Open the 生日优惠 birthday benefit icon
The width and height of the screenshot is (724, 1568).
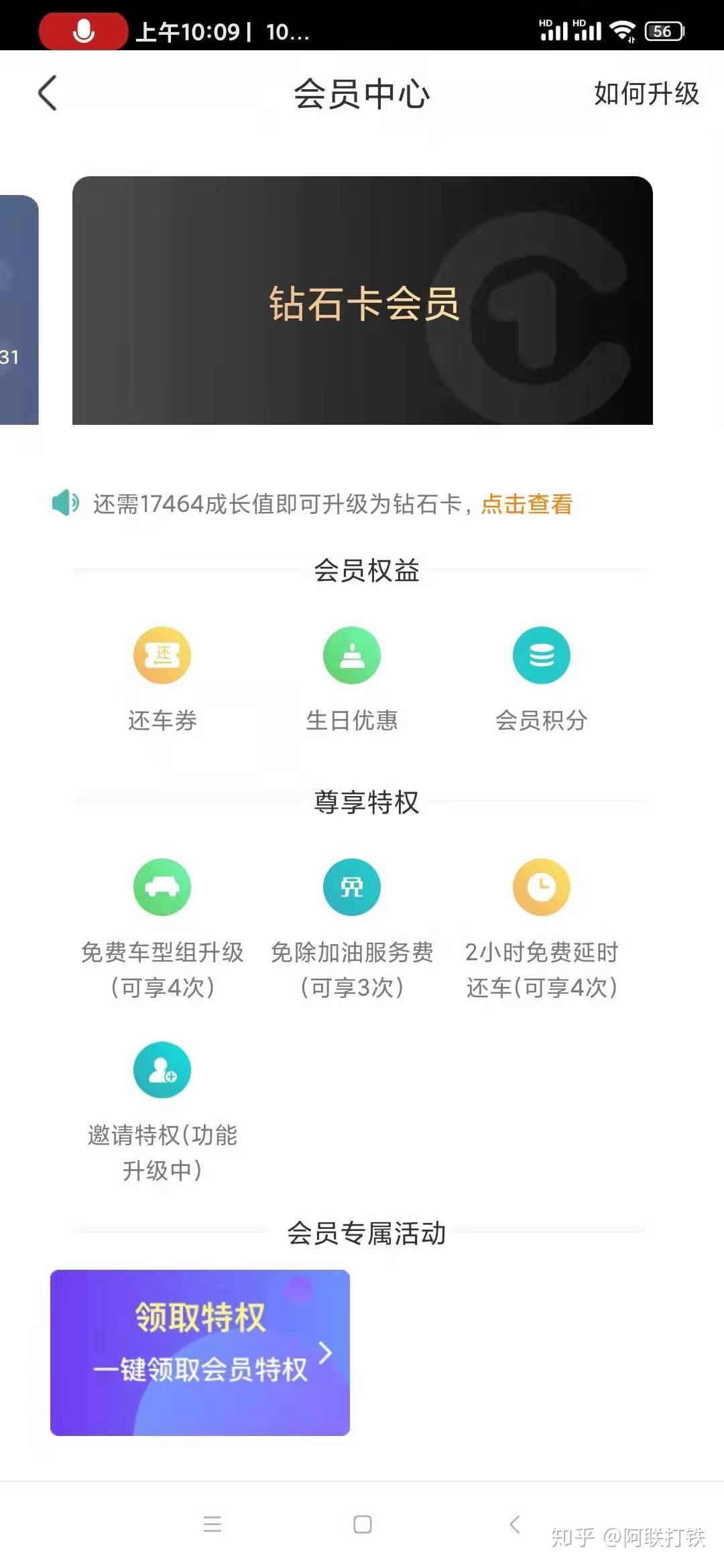click(x=352, y=655)
